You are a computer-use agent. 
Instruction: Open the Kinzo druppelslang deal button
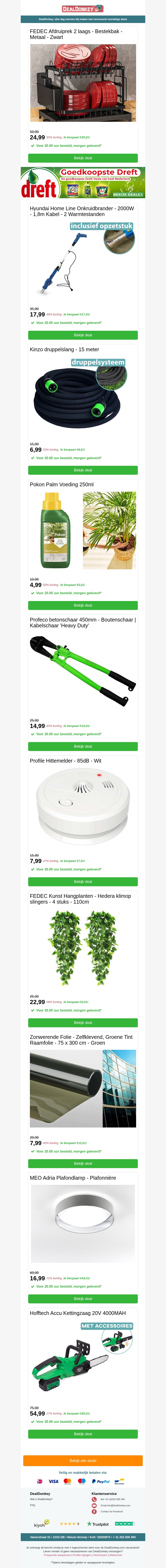point(83,470)
